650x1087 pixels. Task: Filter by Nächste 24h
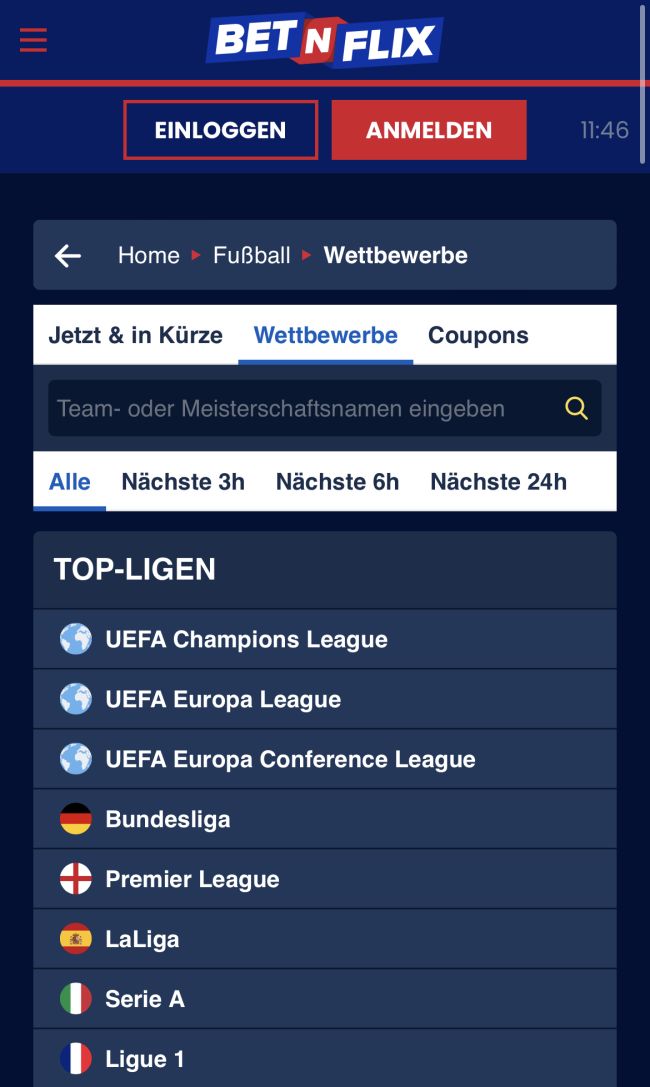(498, 482)
